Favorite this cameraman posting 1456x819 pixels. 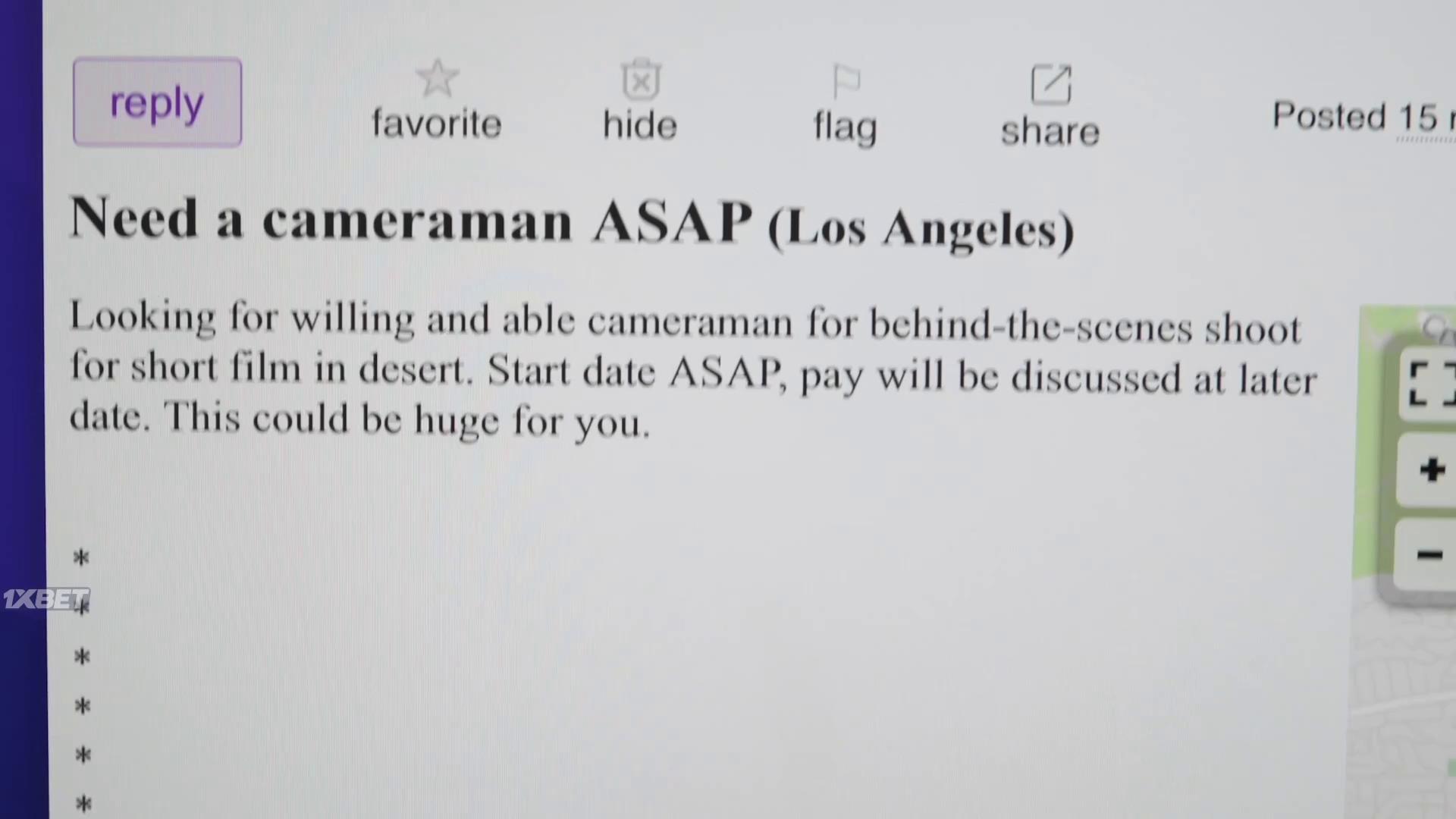(x=437, y=102)
